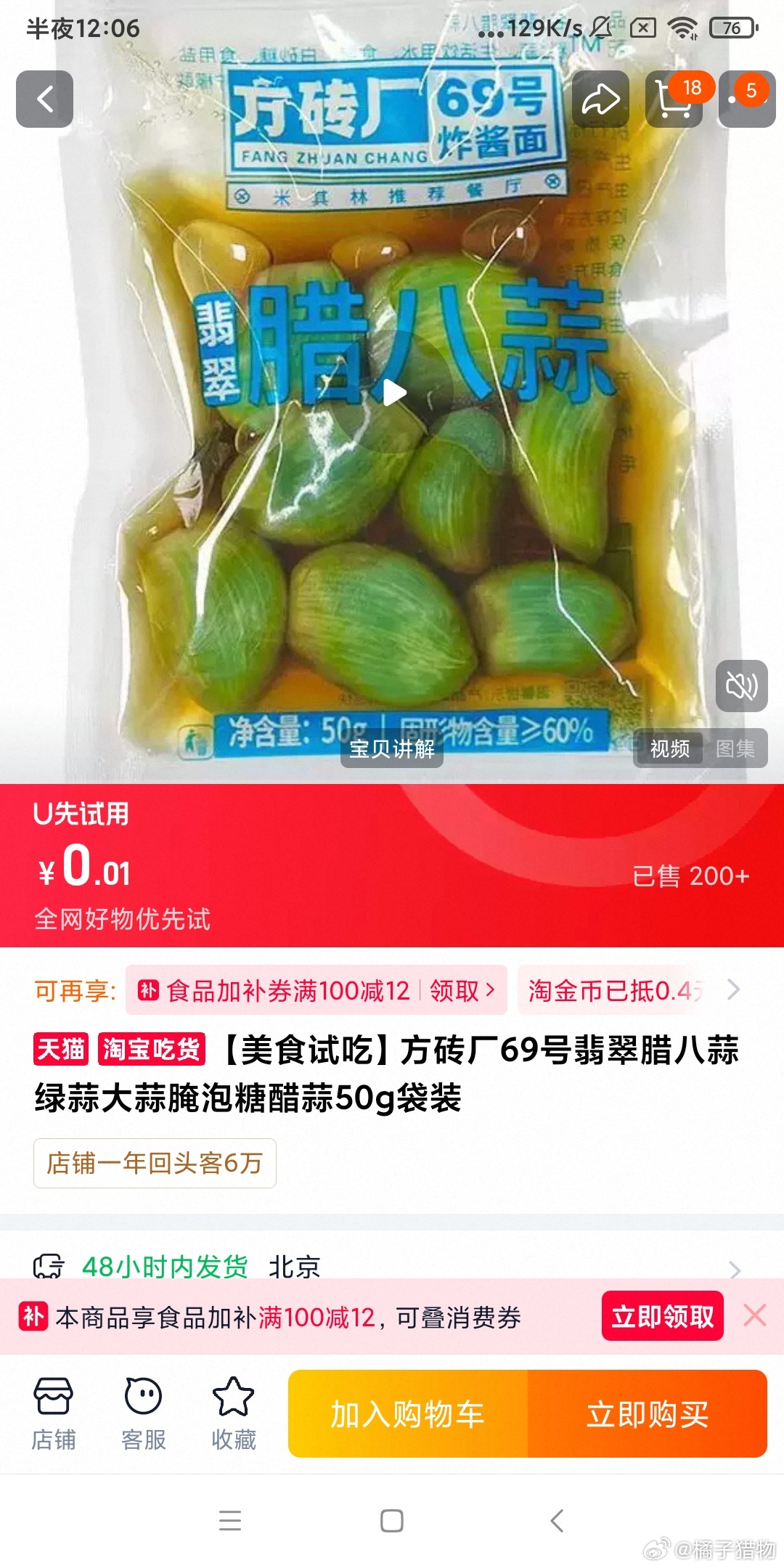This screenshot has width=784, height=1568.
Task: Open the 店铺一年回头客6万 tag
Action: point(155,1163)
